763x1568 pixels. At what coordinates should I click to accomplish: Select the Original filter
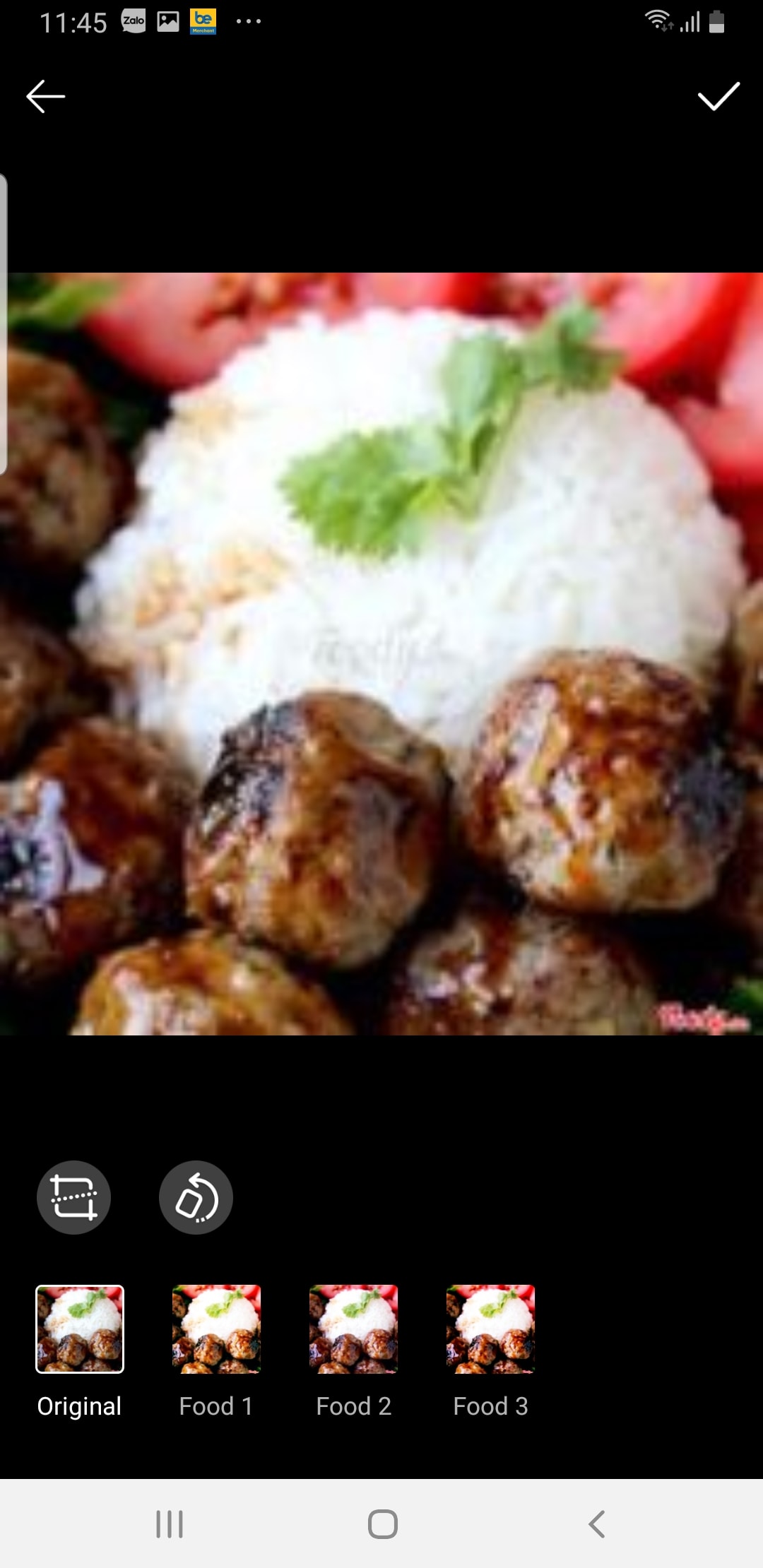tap(80, 1329)
